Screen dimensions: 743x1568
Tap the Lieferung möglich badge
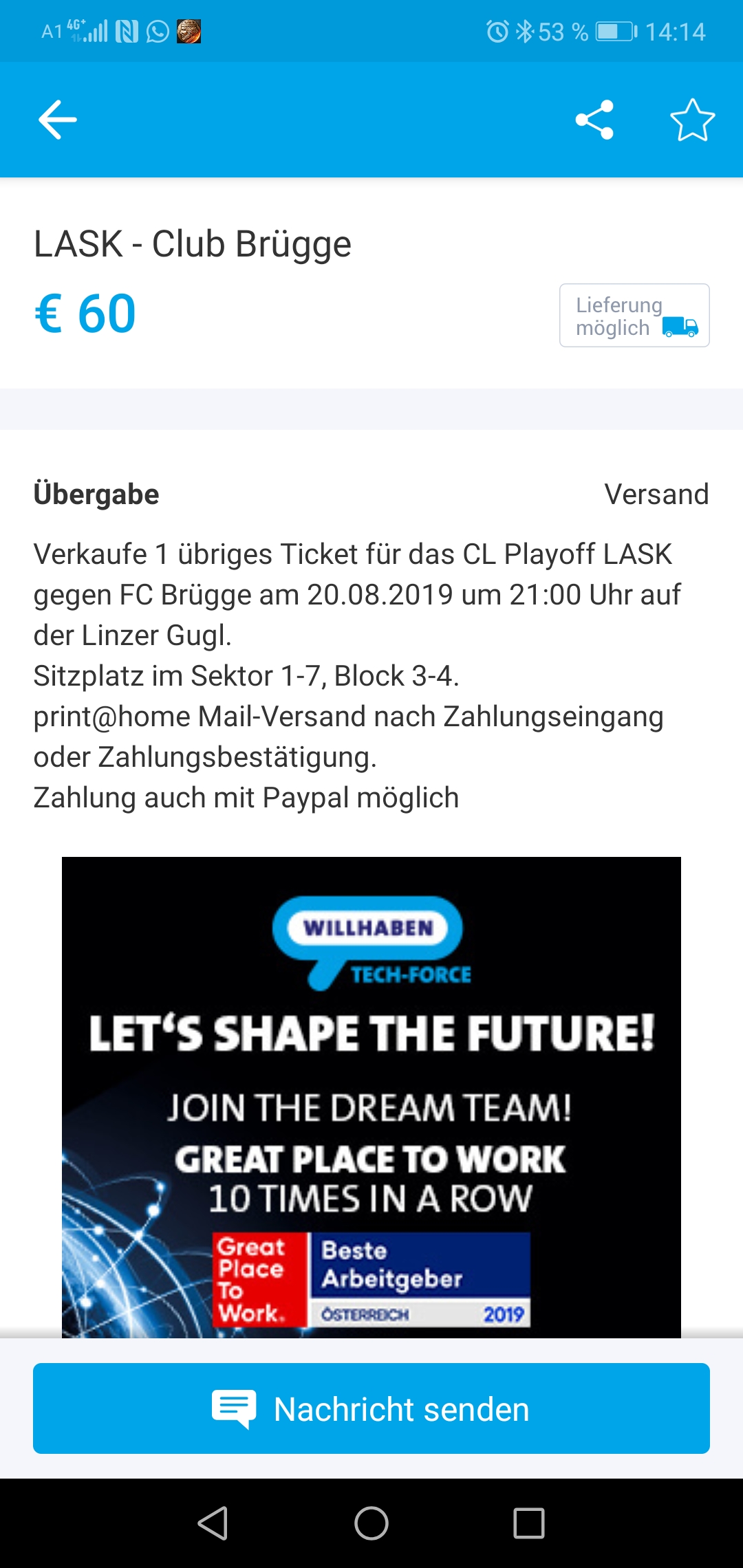click(634, 316)
